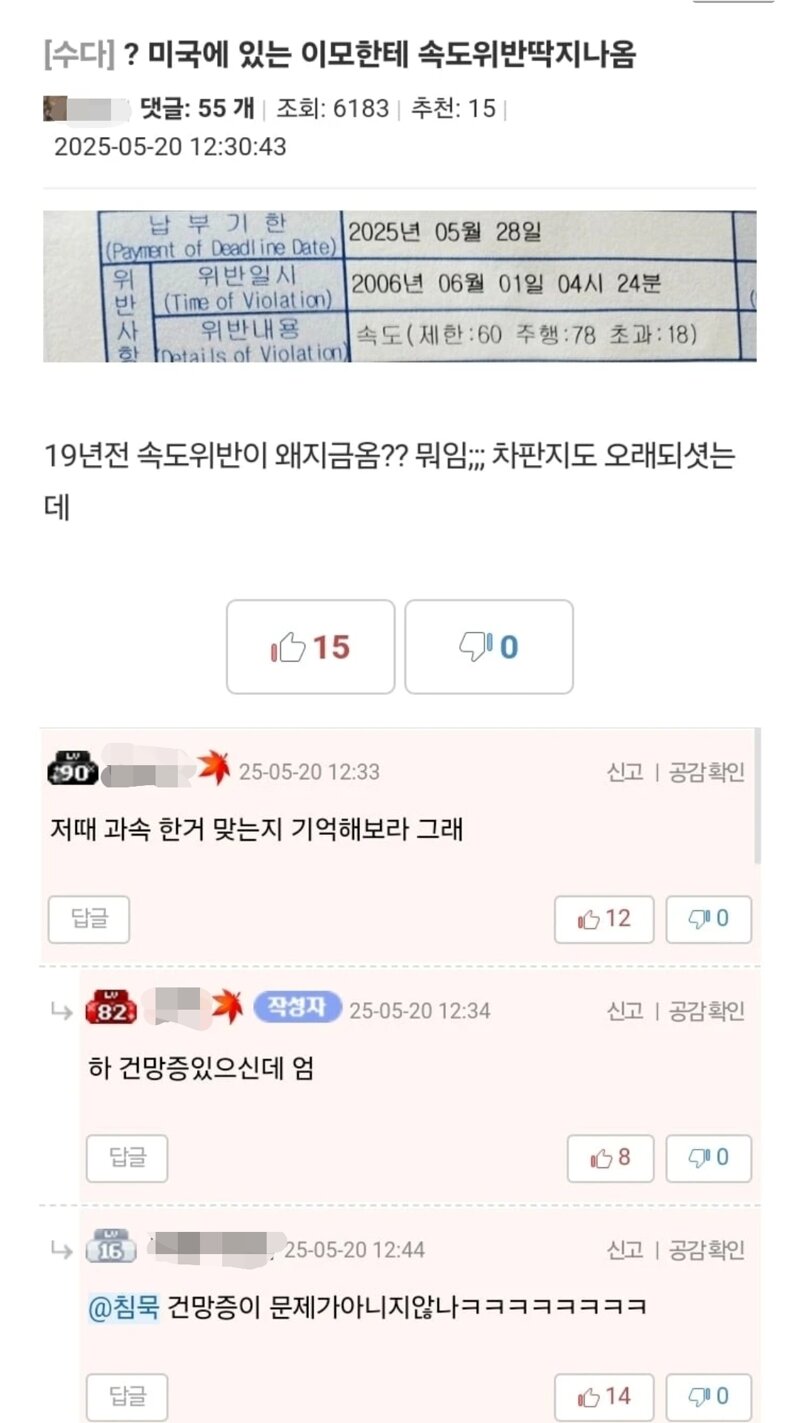Reply to the author's 12:34 comment
Viewport: 800px width, 1423px height.
click(127, 1158)
